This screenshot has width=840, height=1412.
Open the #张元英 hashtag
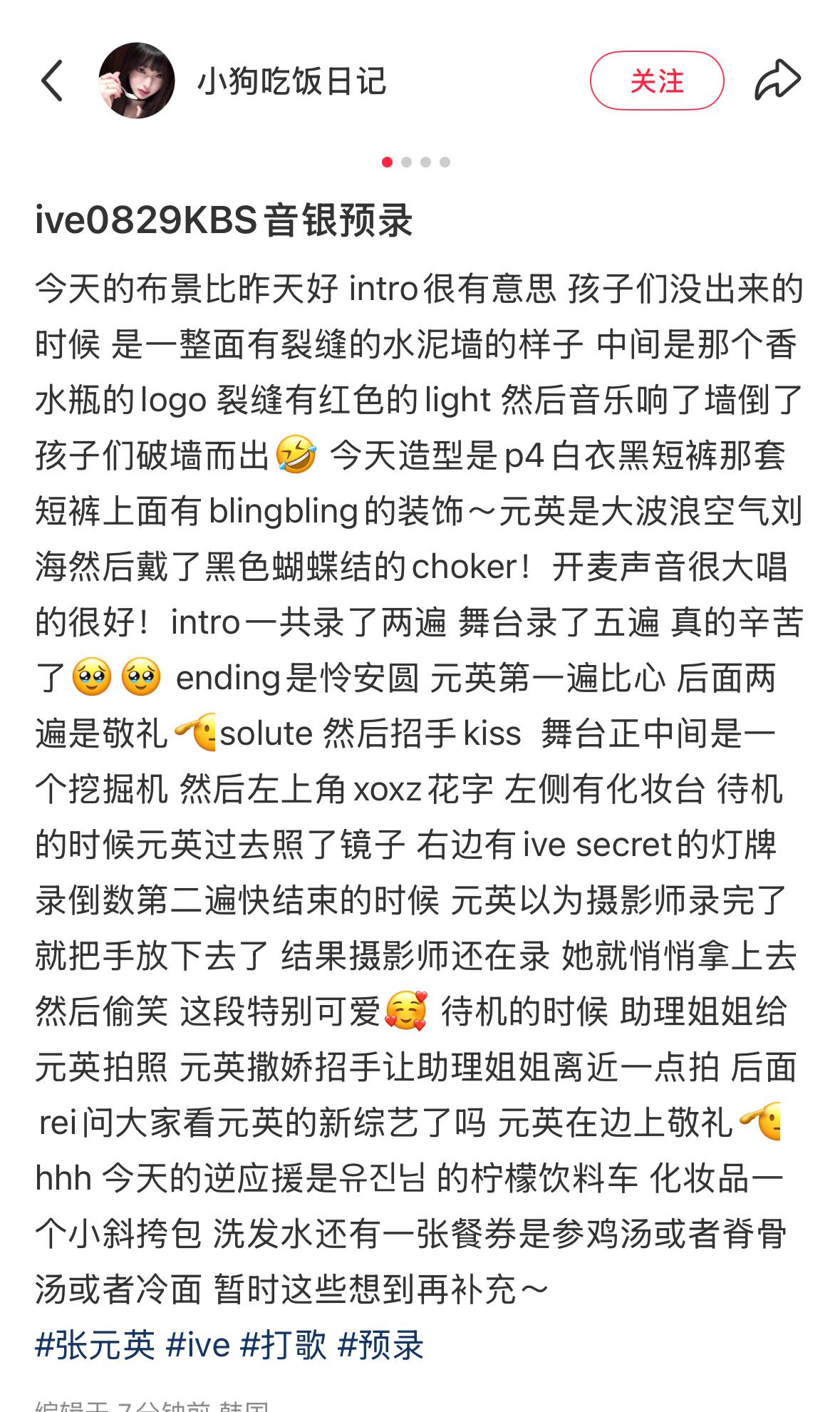(x=95, y=1345)
